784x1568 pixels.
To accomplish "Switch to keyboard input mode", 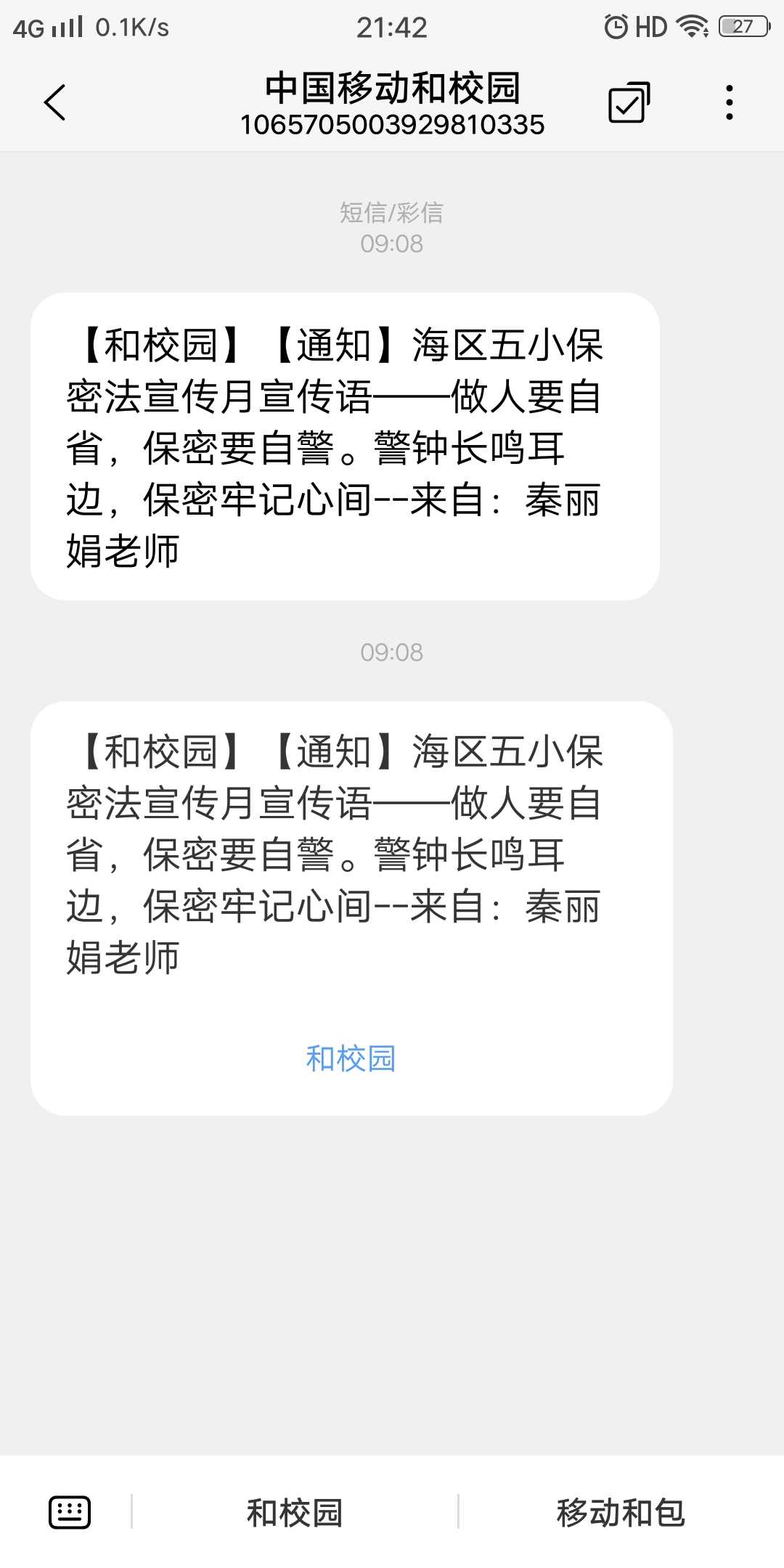I will [x=70, y=1513].
